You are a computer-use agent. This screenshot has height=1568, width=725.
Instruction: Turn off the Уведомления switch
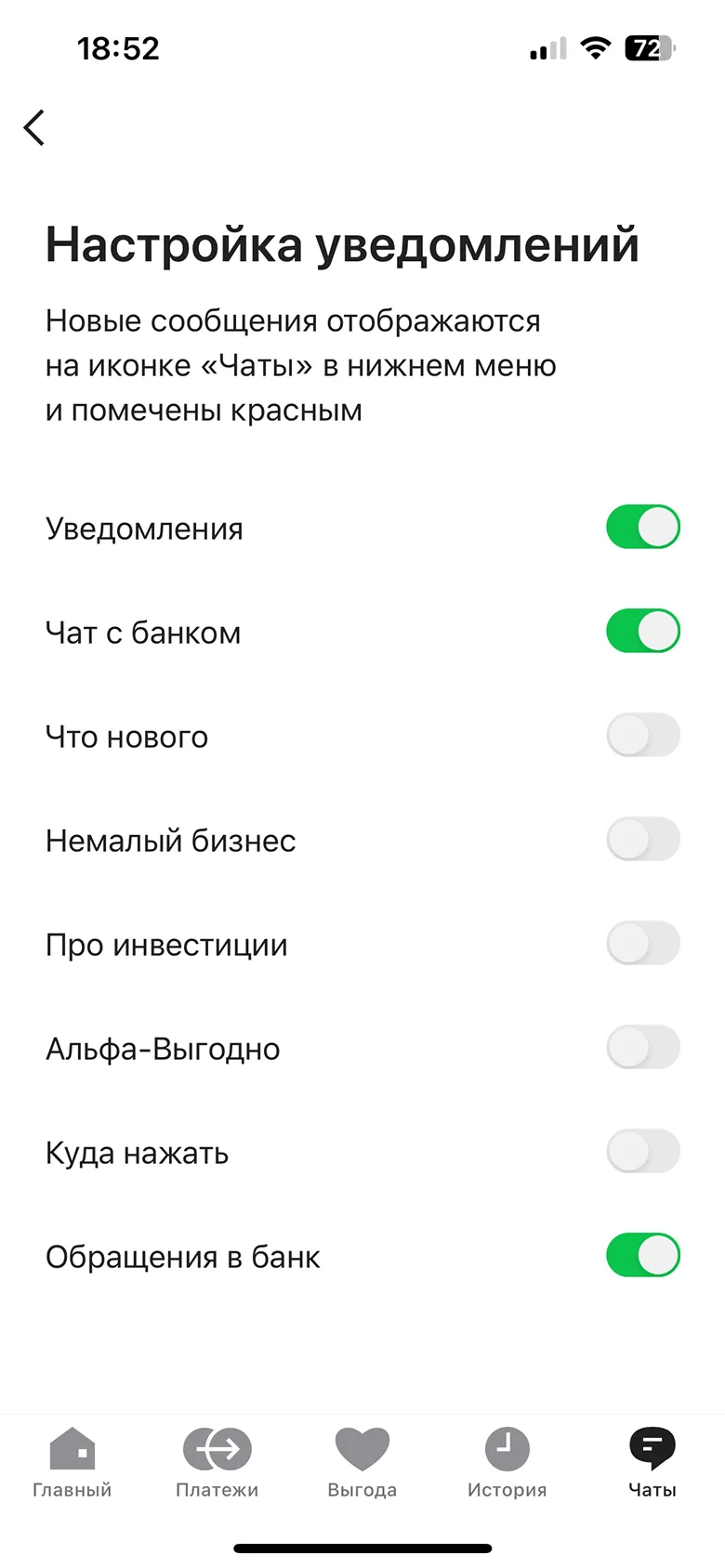(x=643, y=528)
